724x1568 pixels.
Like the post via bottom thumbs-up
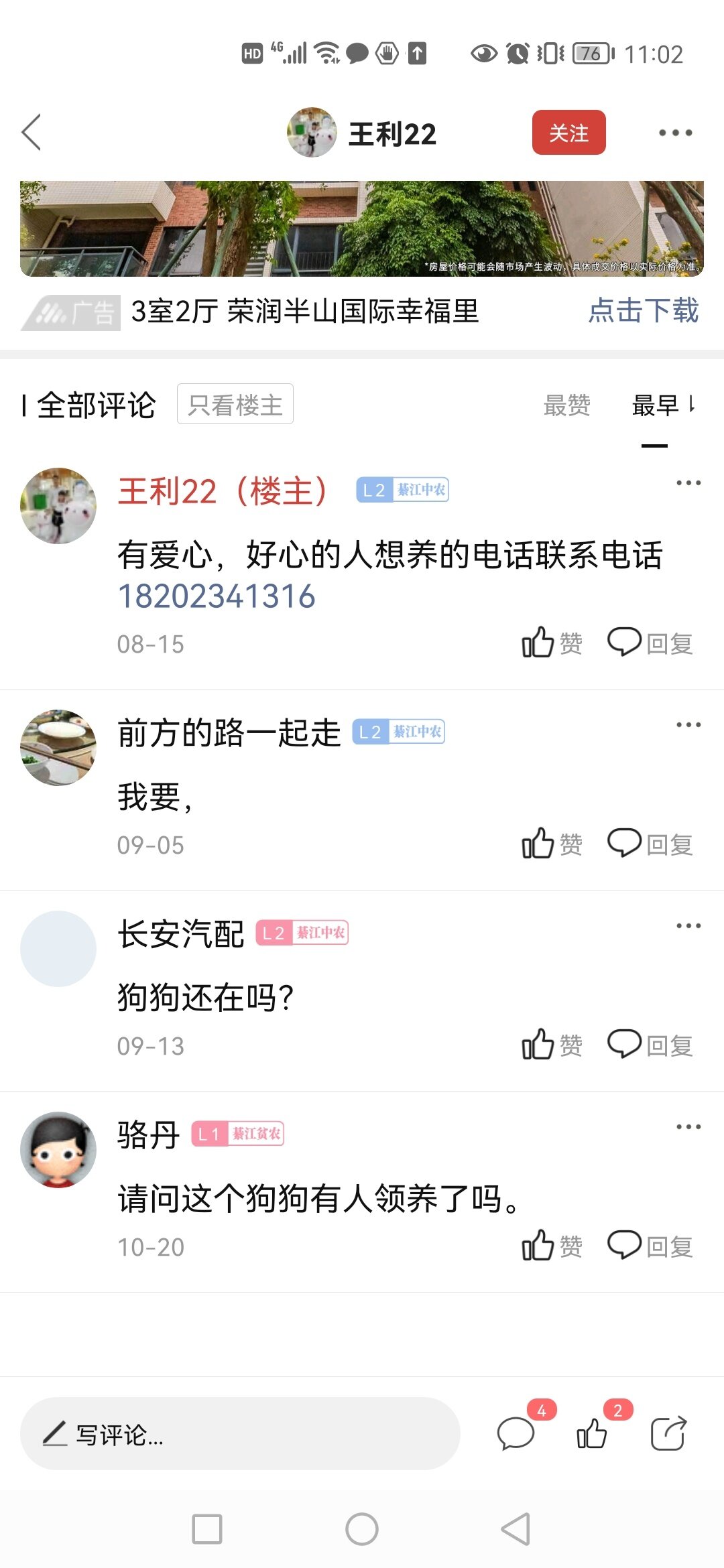click(x=592, y=1434)
